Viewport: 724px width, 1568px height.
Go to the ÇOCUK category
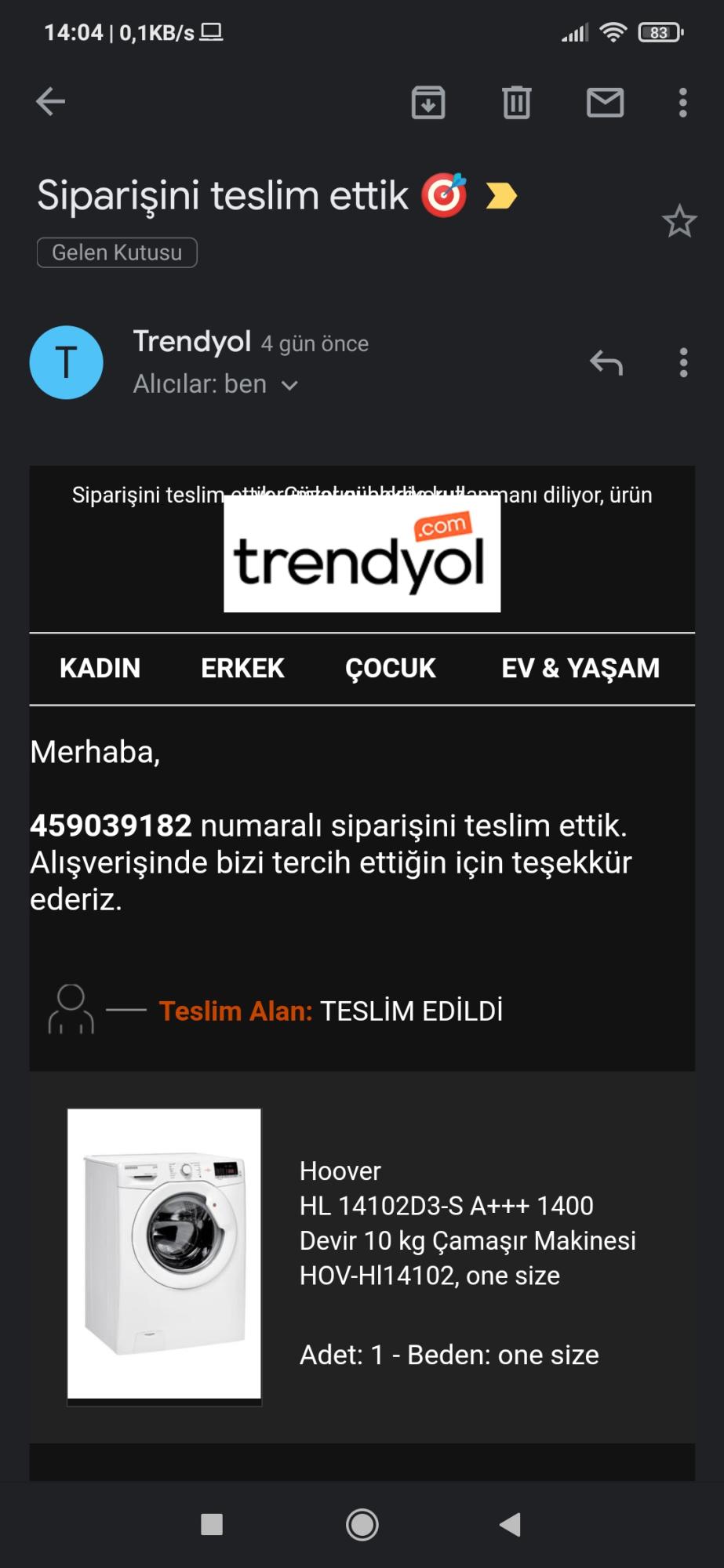click(391, 668)
